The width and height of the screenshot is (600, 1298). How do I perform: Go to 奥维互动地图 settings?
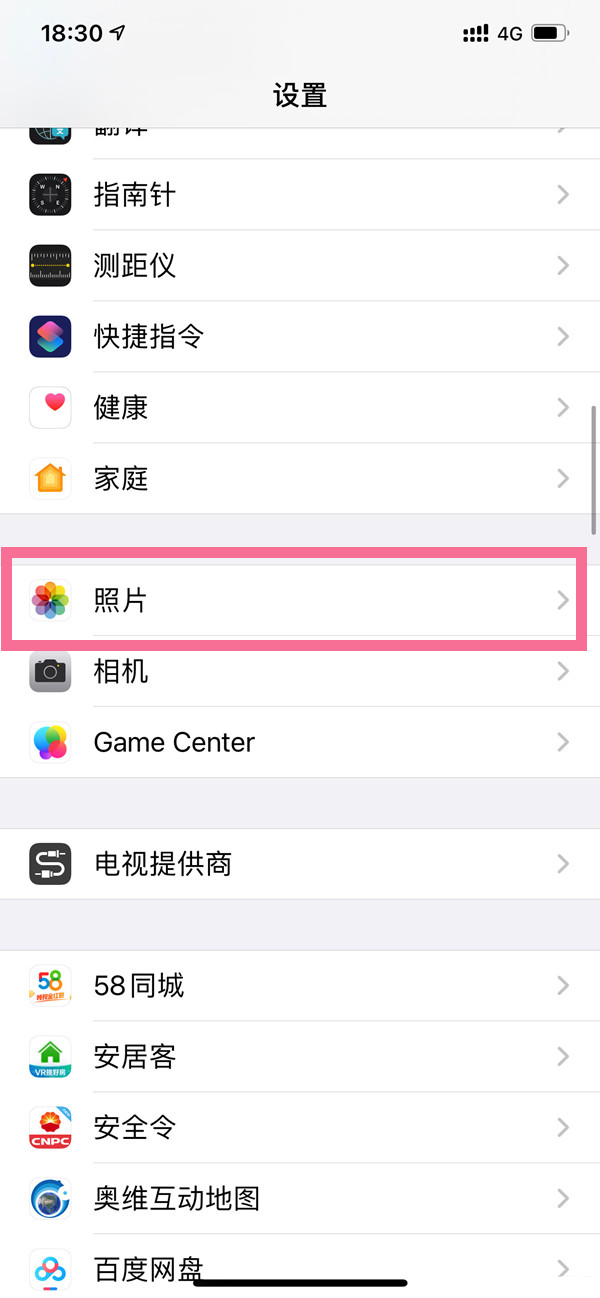click(x=300, y=1198)
